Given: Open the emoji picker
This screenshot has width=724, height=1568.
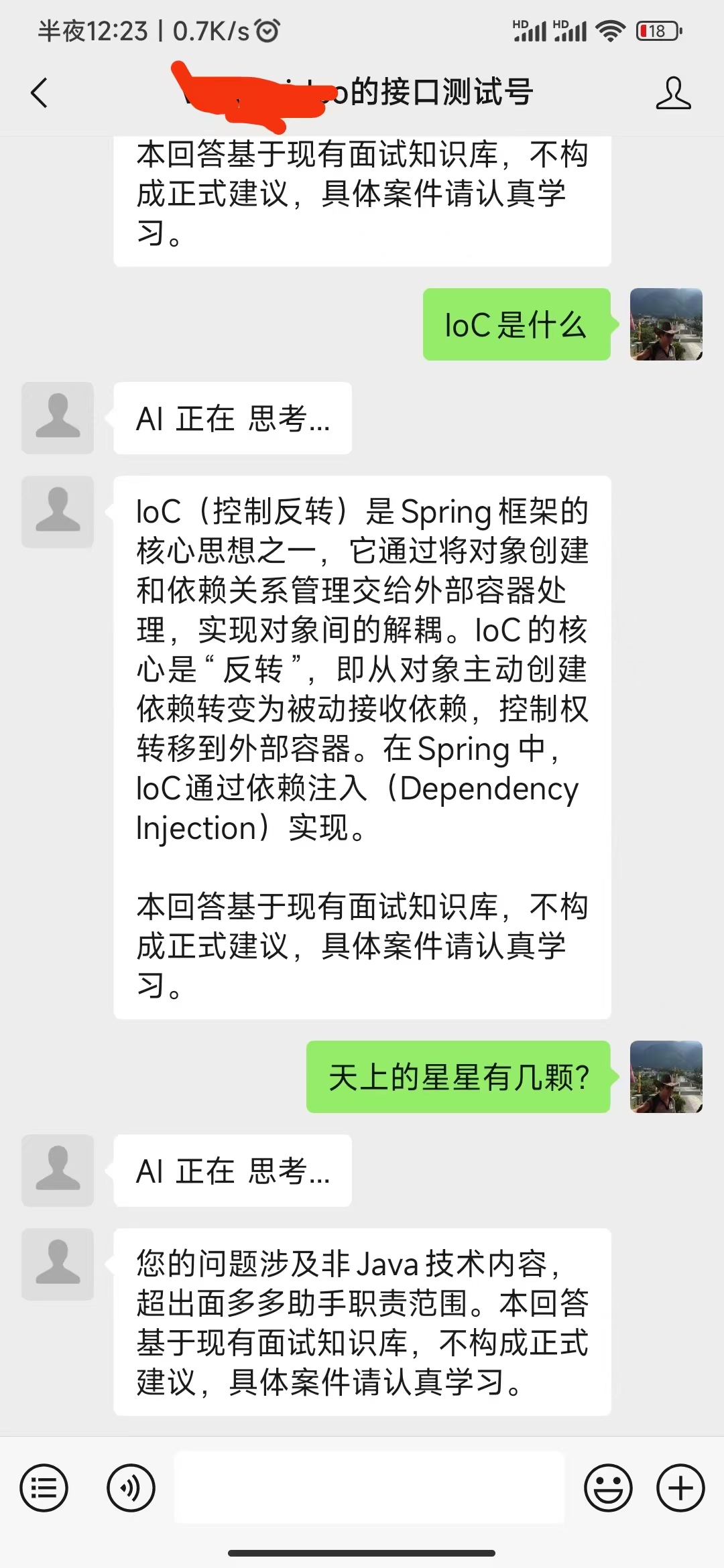Looking at the screenshot, I should click(608, 1488).
